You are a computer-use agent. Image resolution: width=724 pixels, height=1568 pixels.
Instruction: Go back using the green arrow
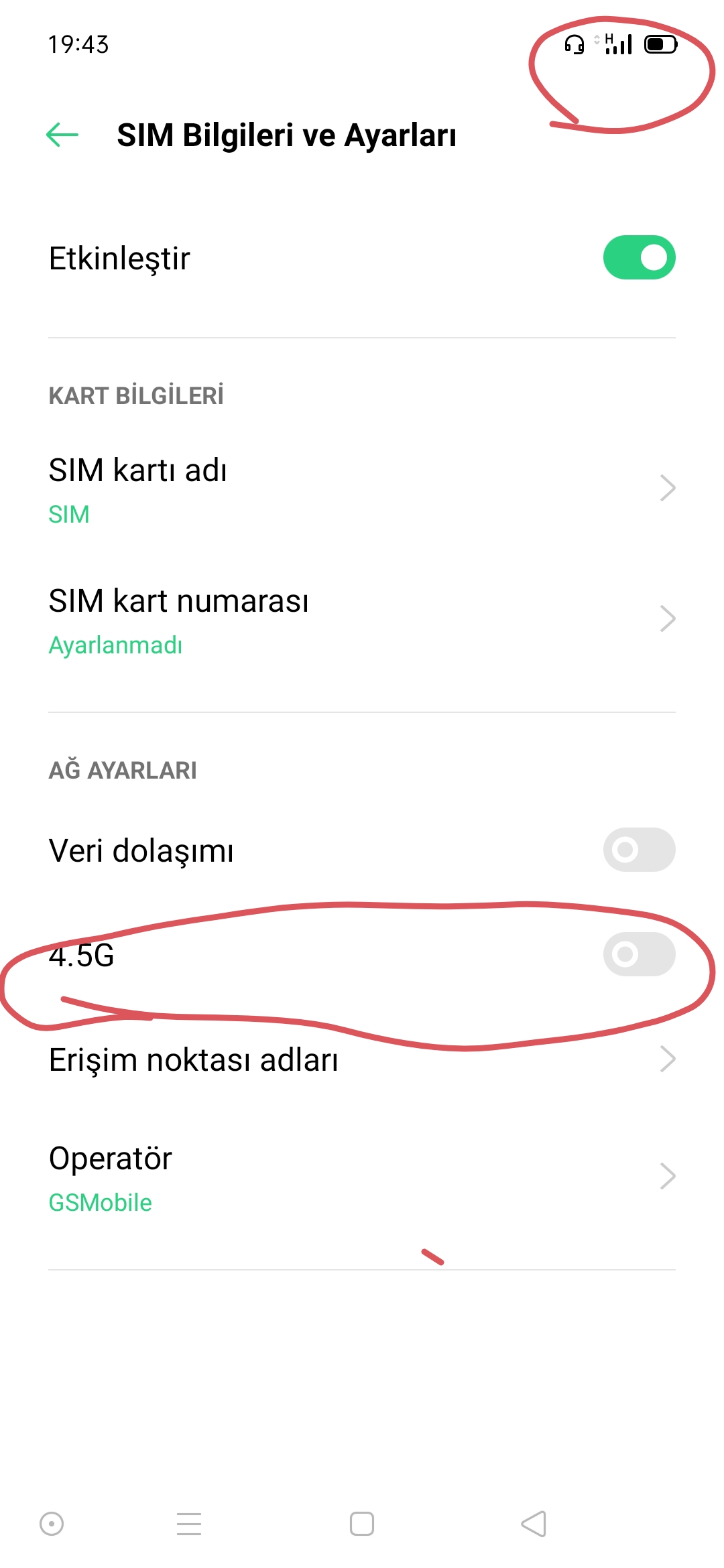click(x=62, y=135)
